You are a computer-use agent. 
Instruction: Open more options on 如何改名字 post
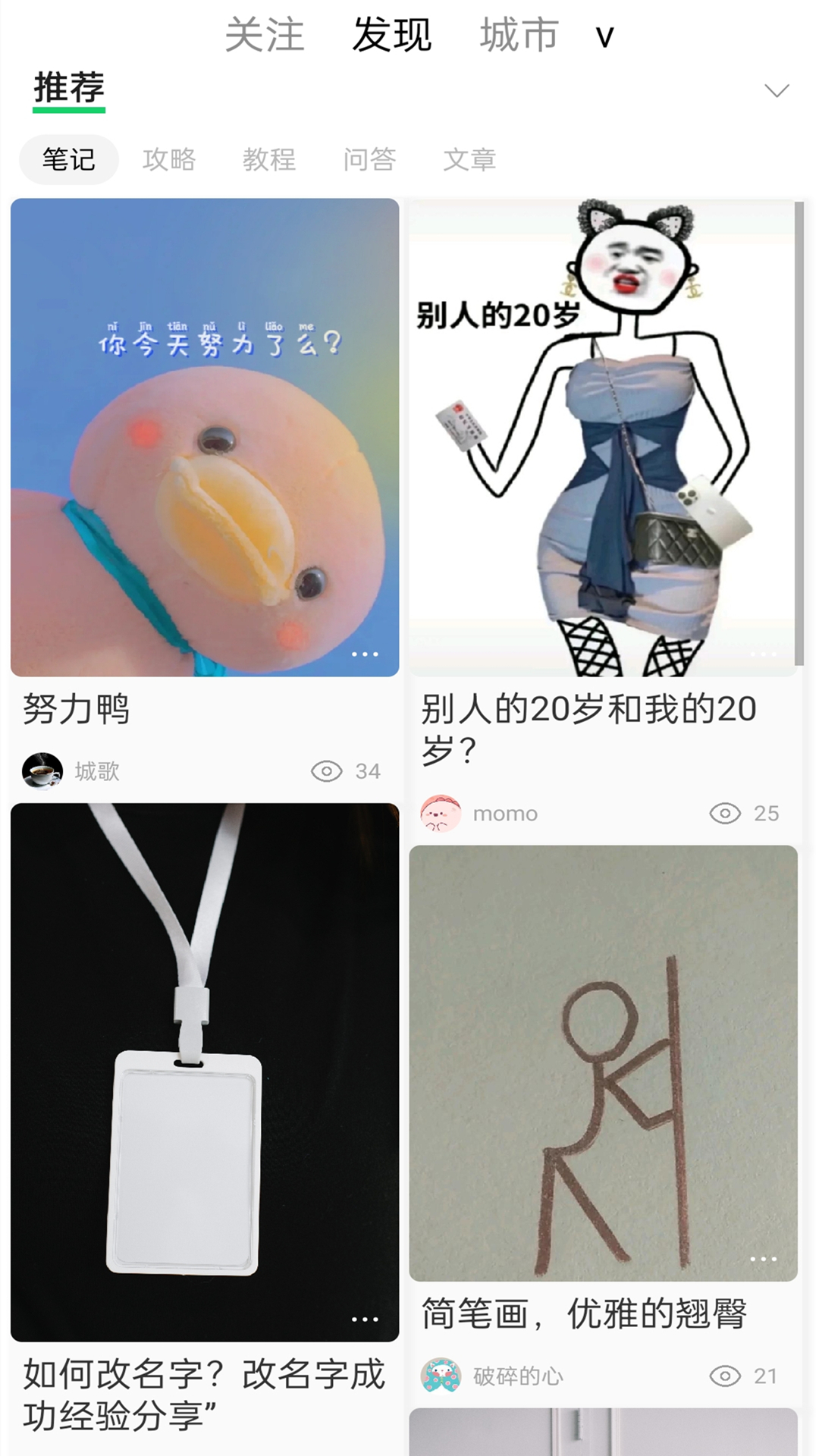(x=365, y=1319)
